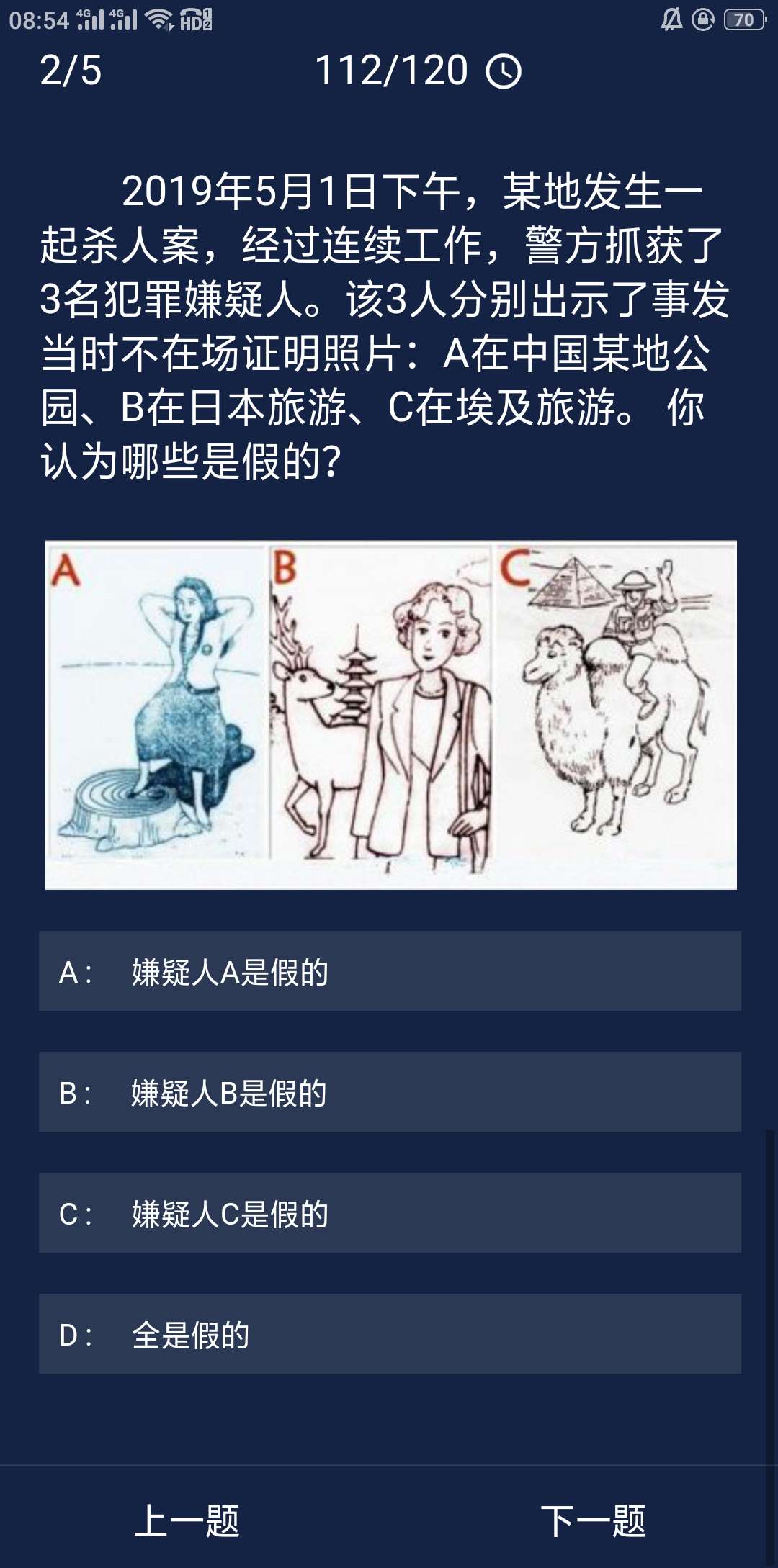The width and height of the screenshot is (778, 1568).
Task: Select option D: 全是假的
Action: (389, 1334)
